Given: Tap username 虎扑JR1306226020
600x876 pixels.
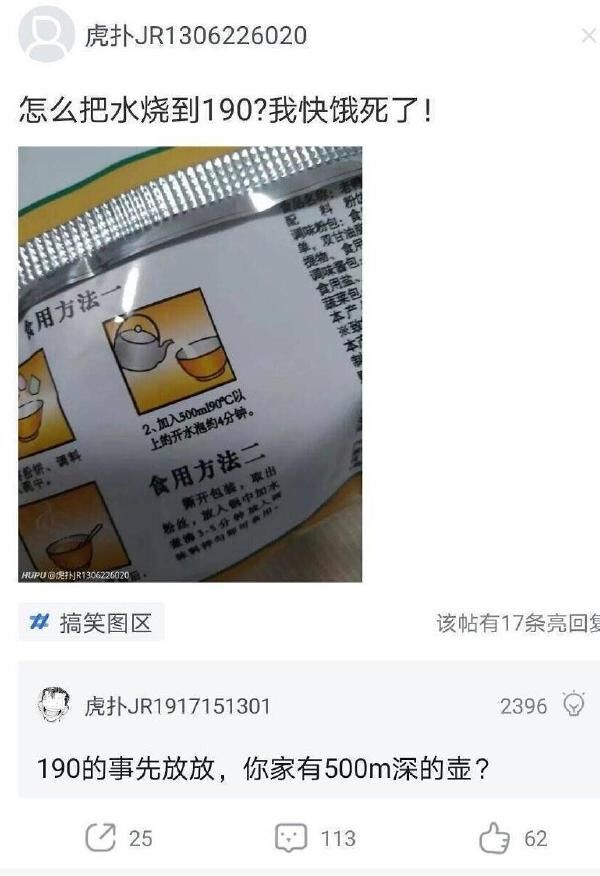Looking at the screenshot, I should [x=196, y=36].
